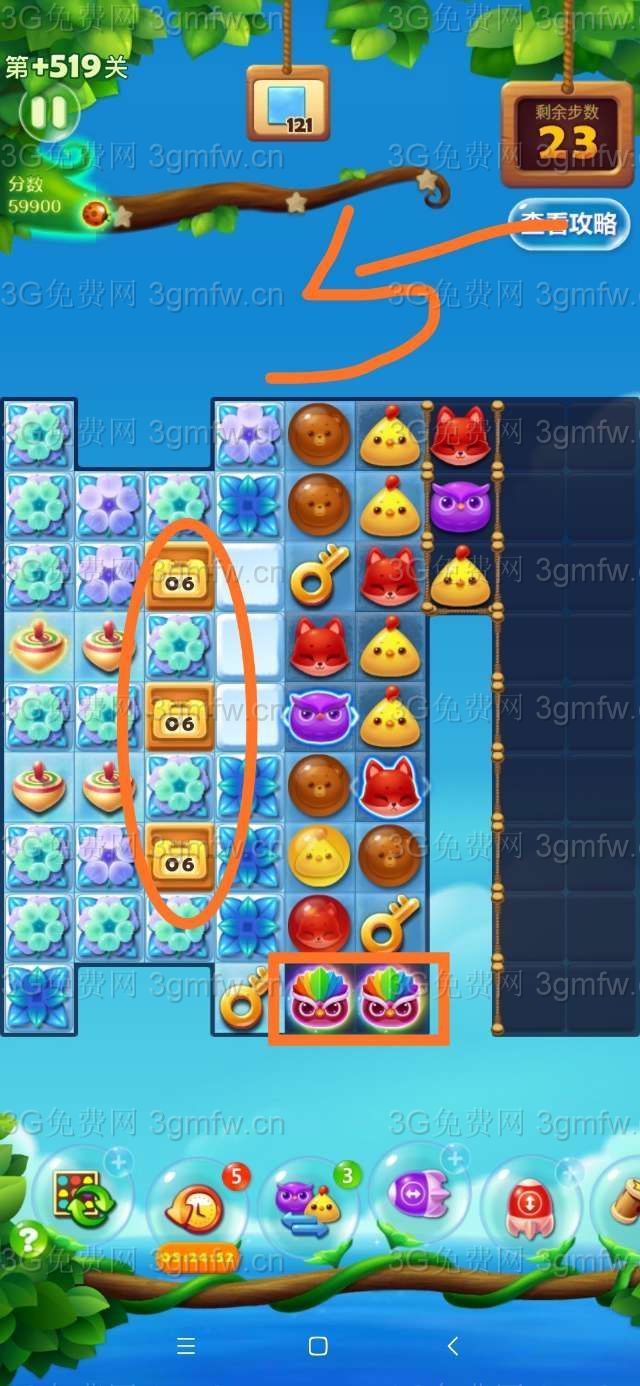
Task: Go to the system home screen
Action: coord(318,1346)
